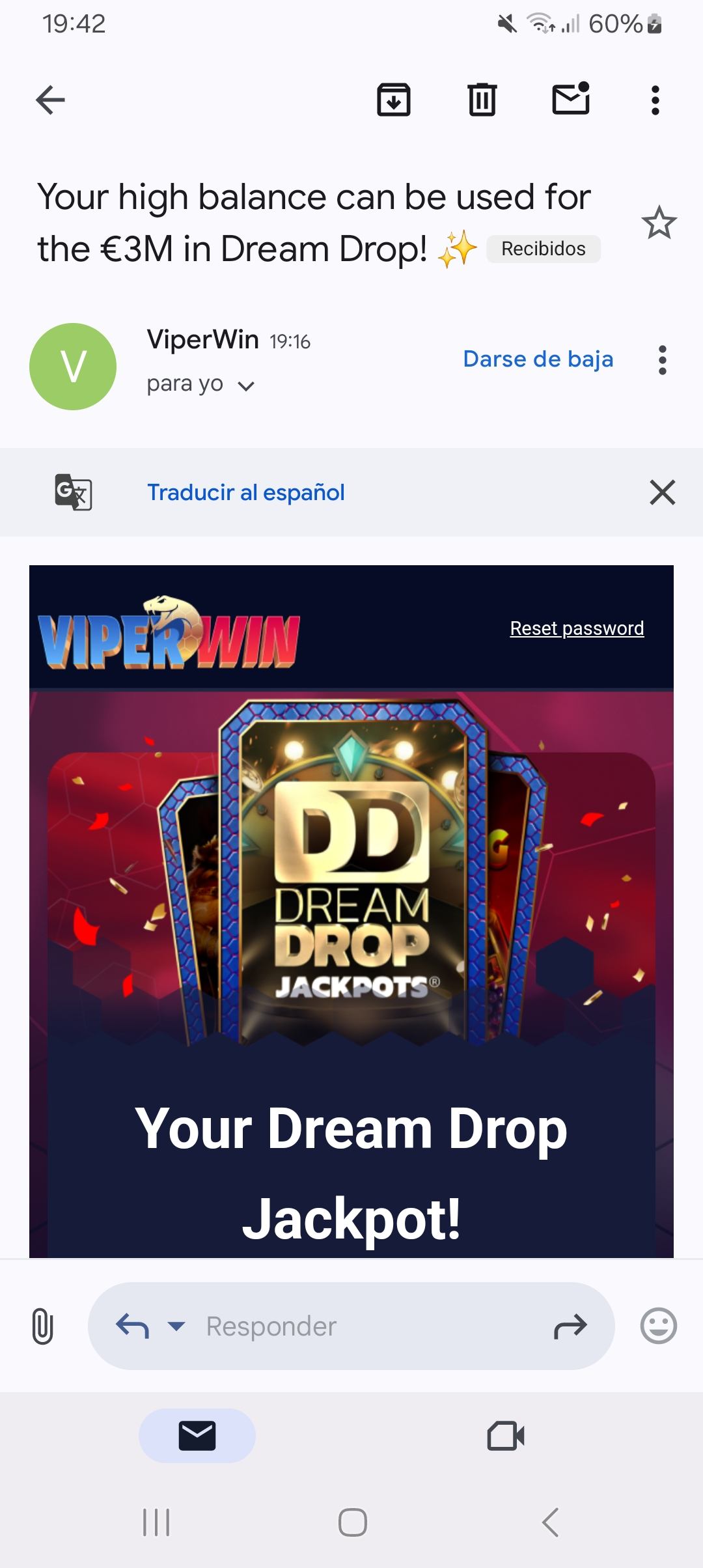Attach a file to the reply
Viewport: 703px width, 1568px height.
click(x=42, y=1326)
